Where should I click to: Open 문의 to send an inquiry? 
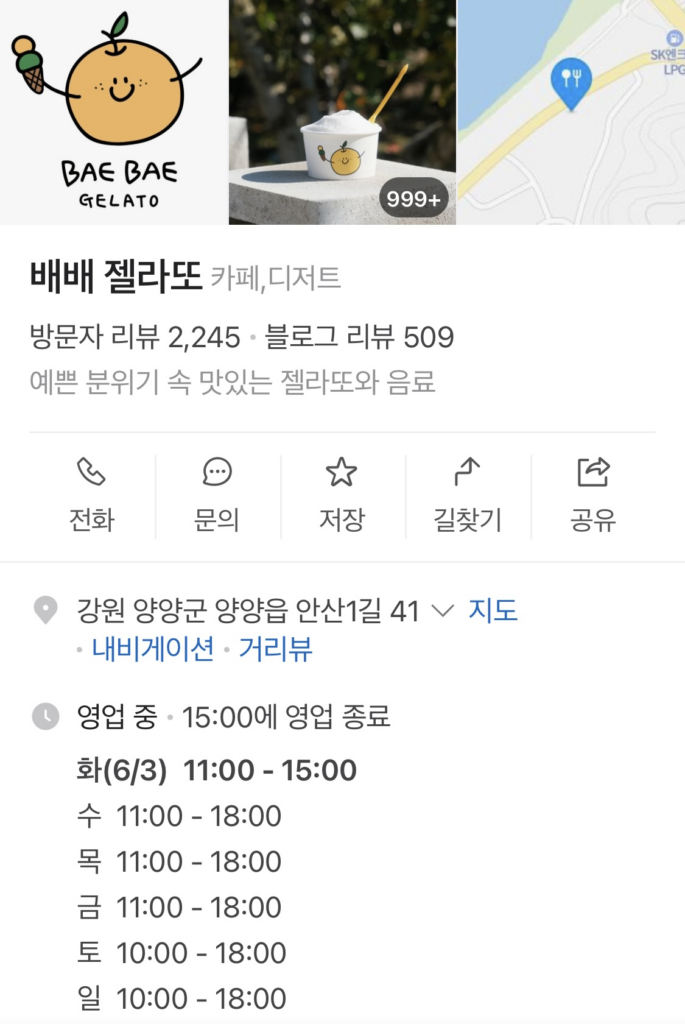tap(217, 495)
